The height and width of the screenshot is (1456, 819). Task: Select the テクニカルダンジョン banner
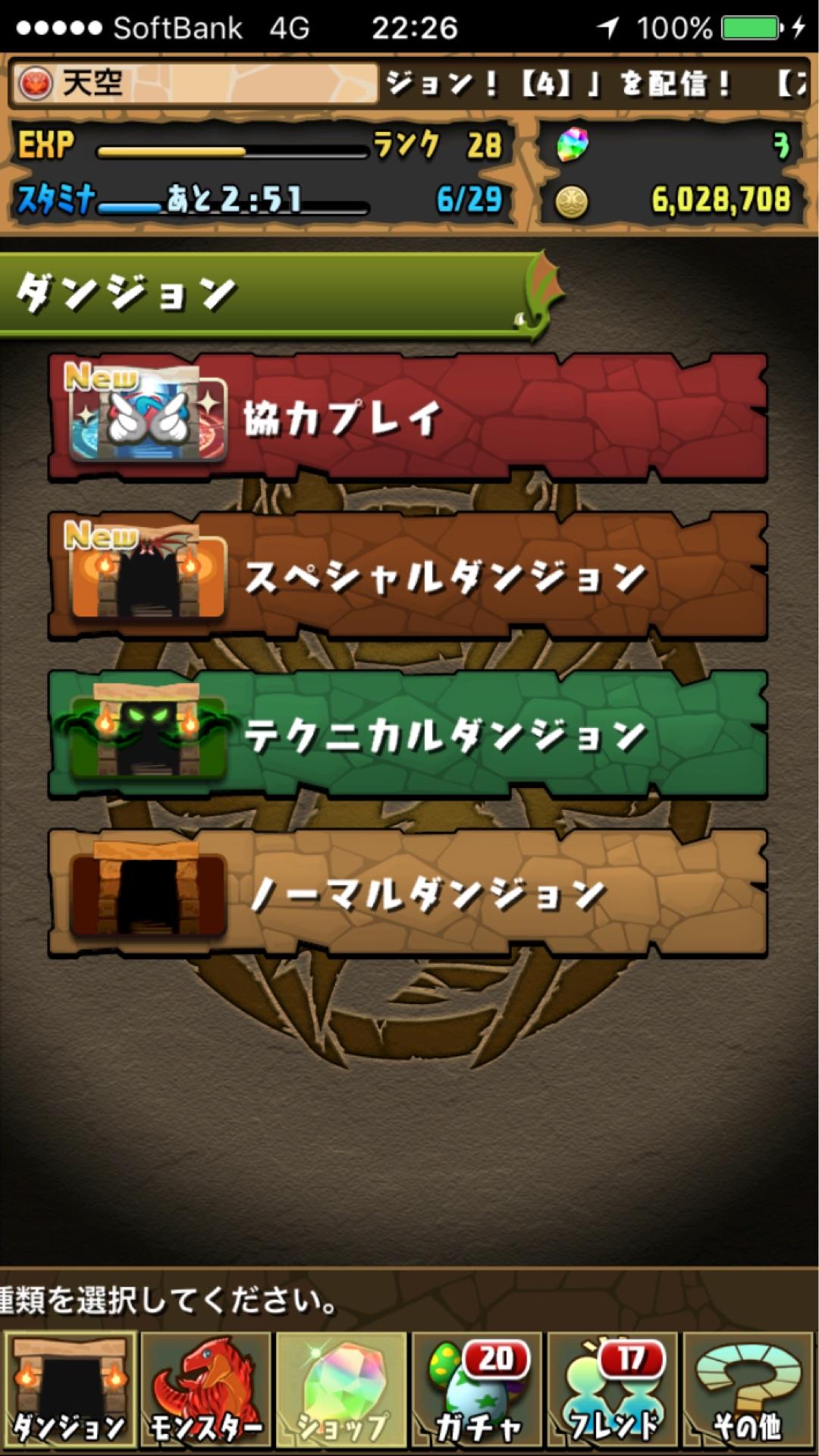[409, 732]
